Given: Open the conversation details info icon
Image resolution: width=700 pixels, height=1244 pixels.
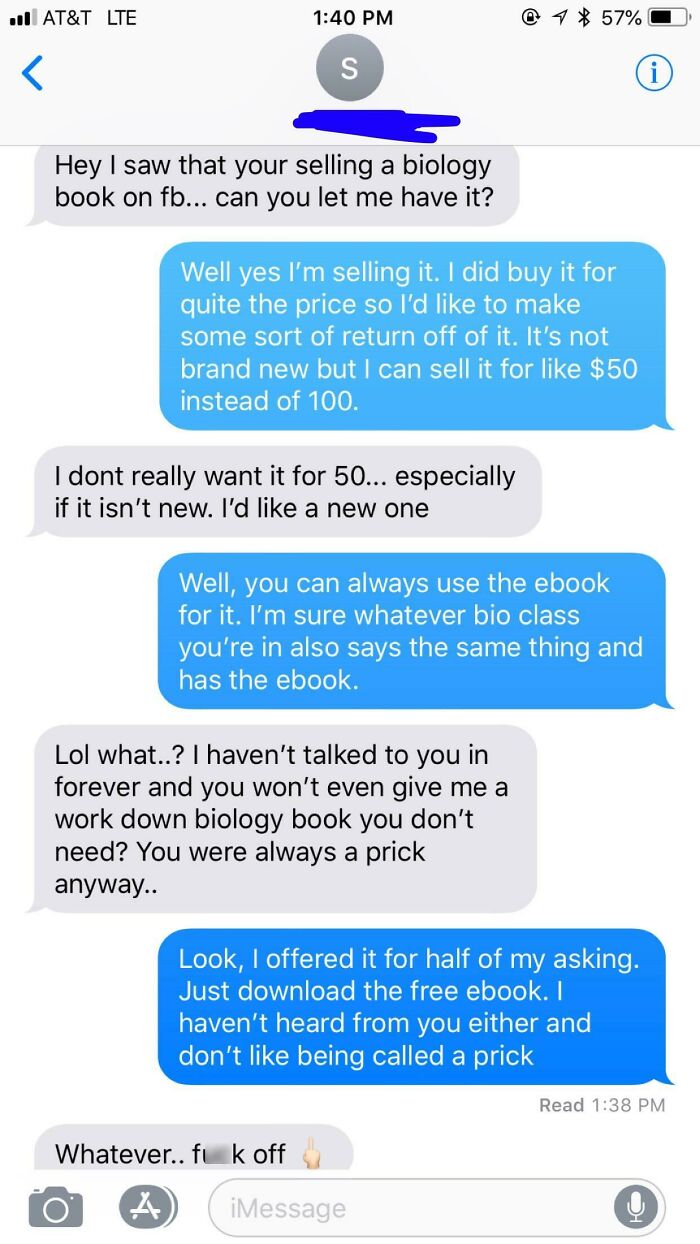Looking at the screenshot, I should pos(654,73).
